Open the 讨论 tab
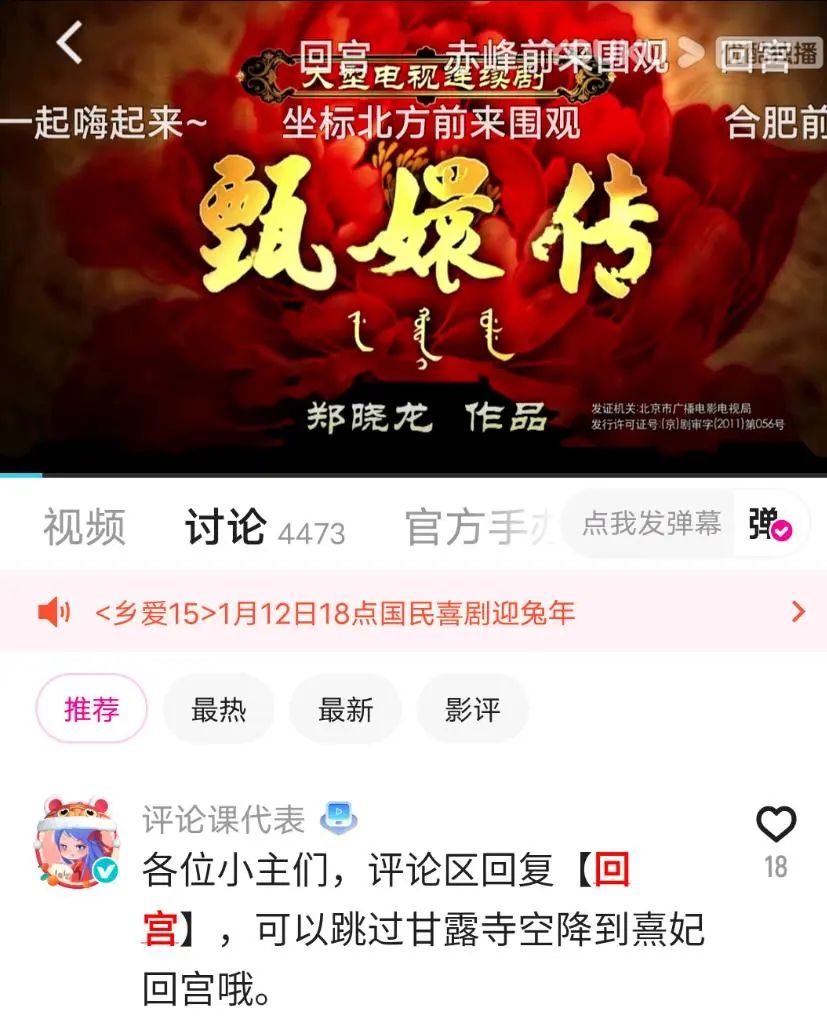 tap(227, 527)
